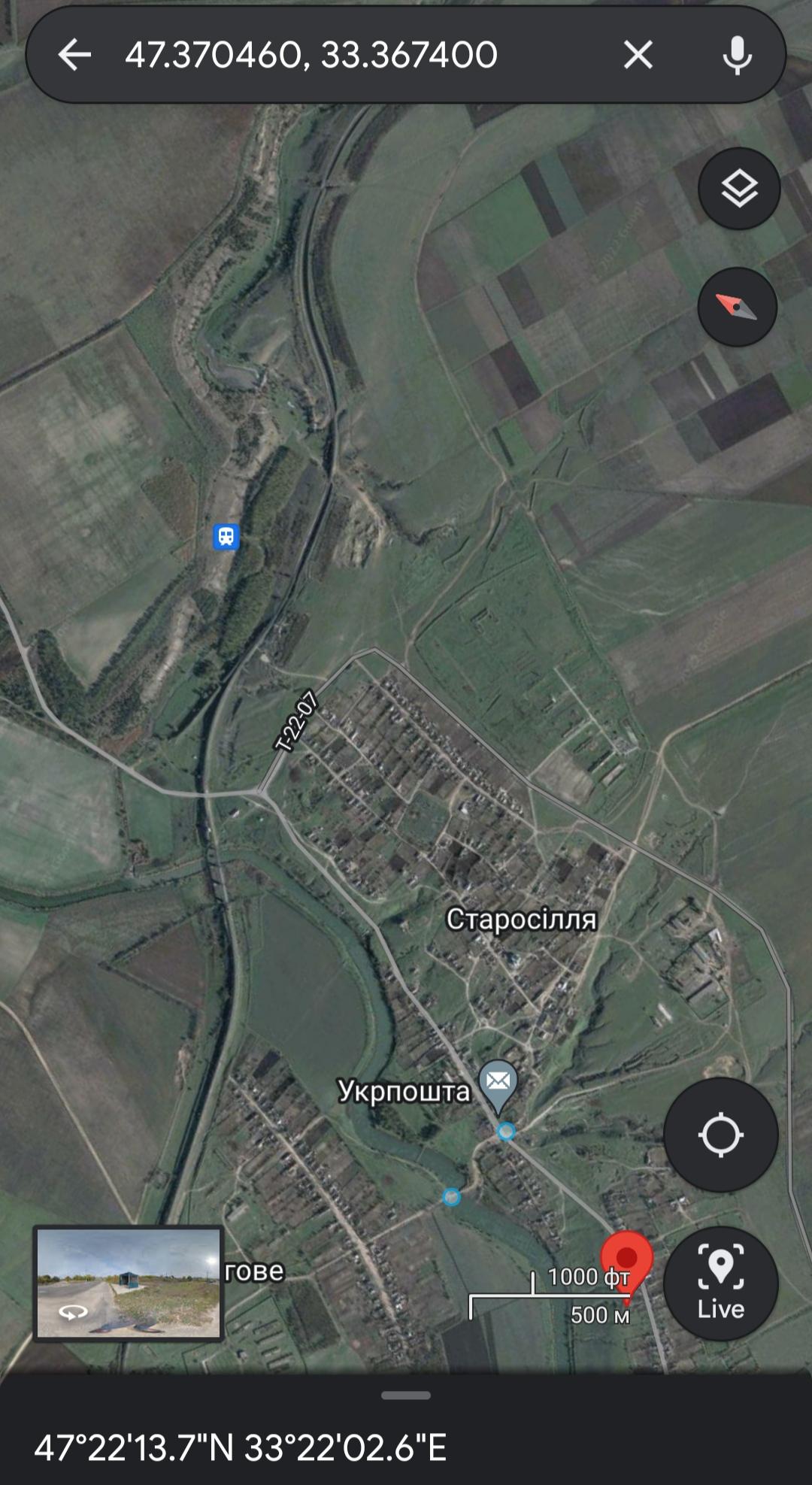Go back from the coordinate search
812x1485 pixels.
pyautogui.click(x=74, y=55)
